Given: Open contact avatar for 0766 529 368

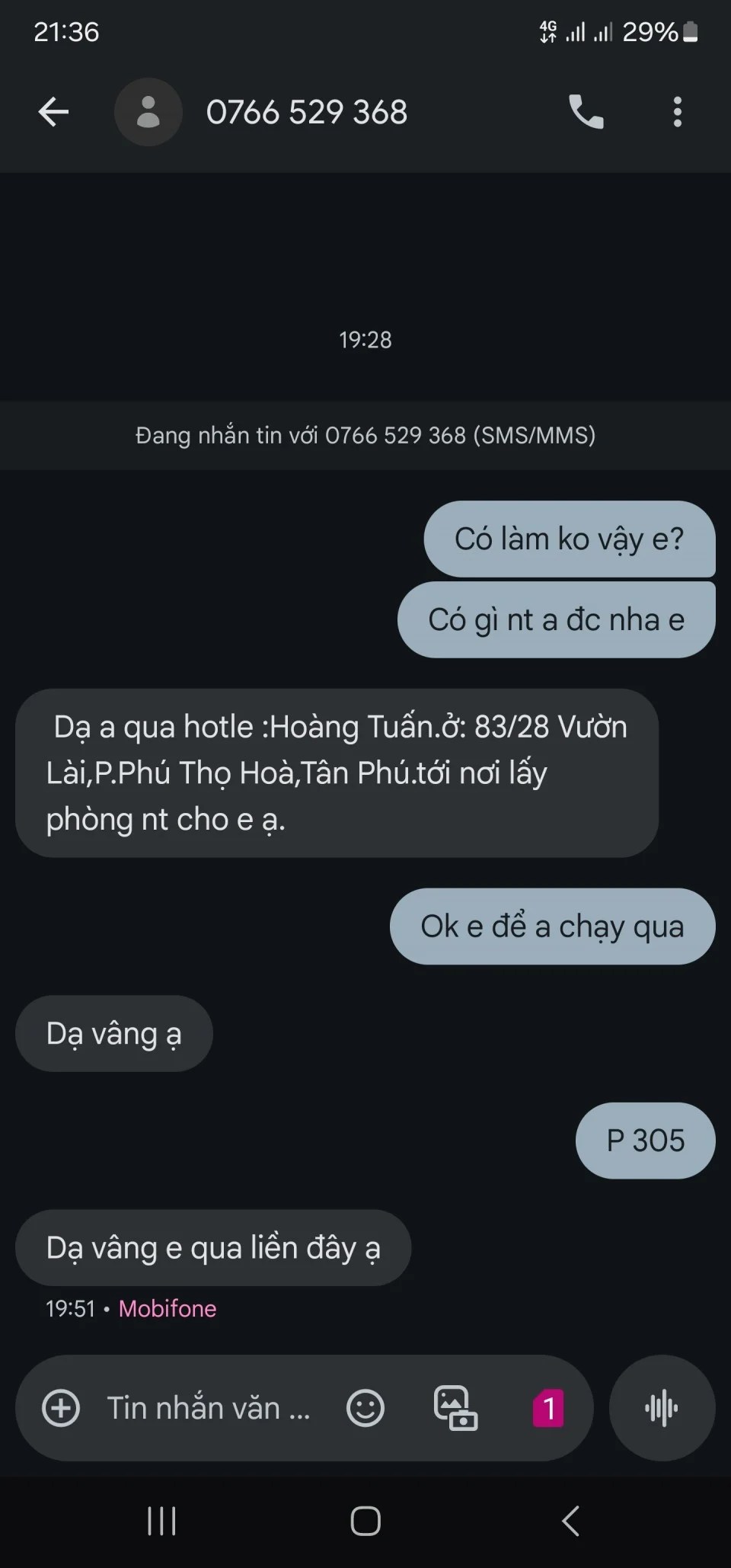Looking at the screenshot, I should point(148,112).
